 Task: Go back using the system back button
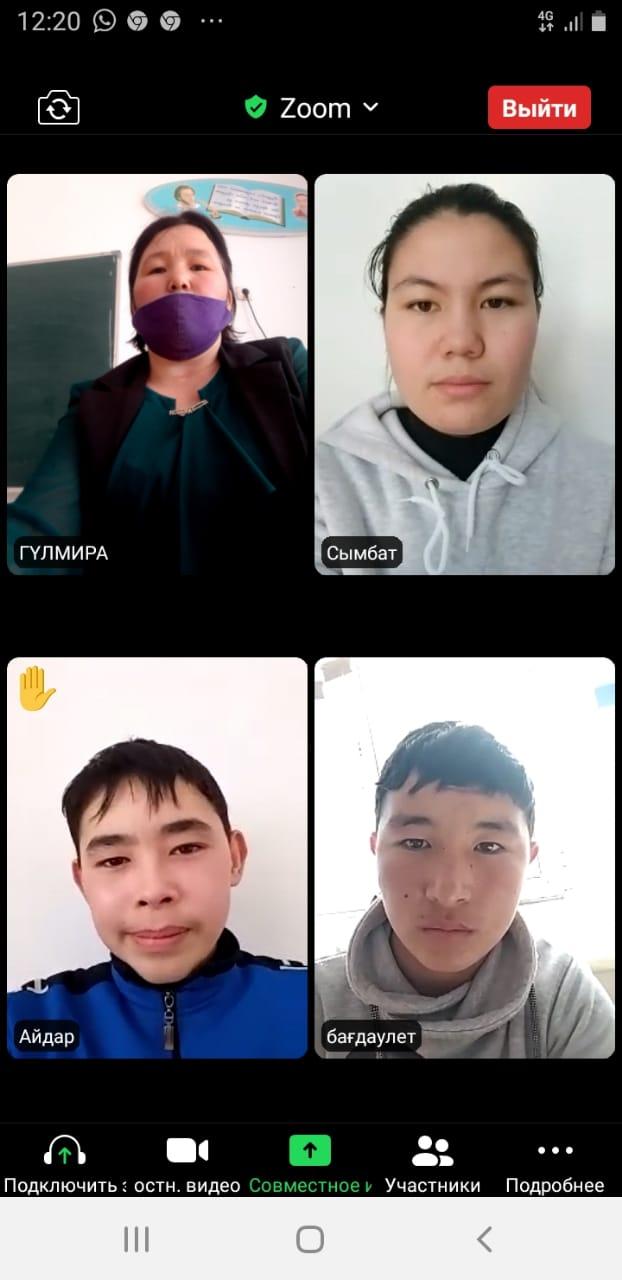point(484,1240)
